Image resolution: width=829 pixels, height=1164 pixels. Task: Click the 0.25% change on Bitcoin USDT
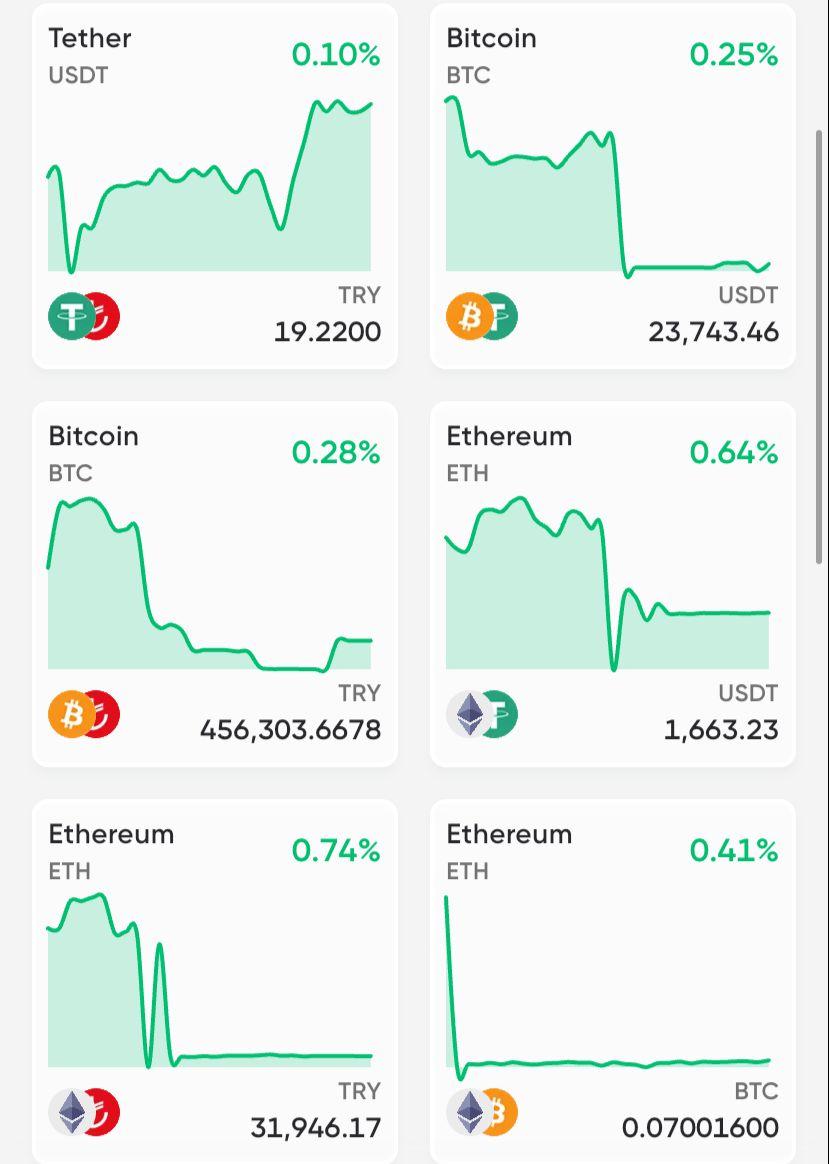coord(735,55)
